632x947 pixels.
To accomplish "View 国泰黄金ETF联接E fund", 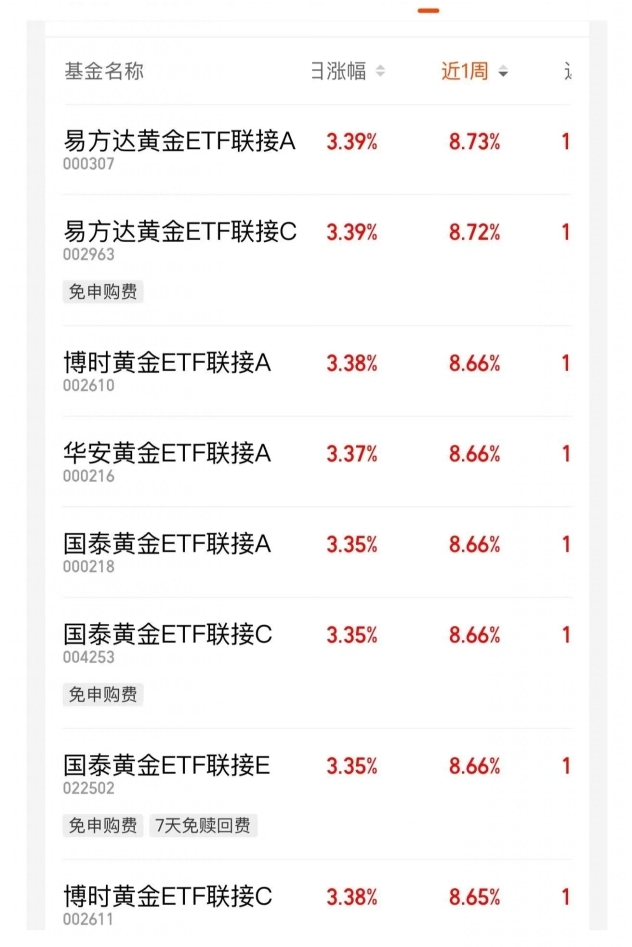I will [x=167, y=766].
